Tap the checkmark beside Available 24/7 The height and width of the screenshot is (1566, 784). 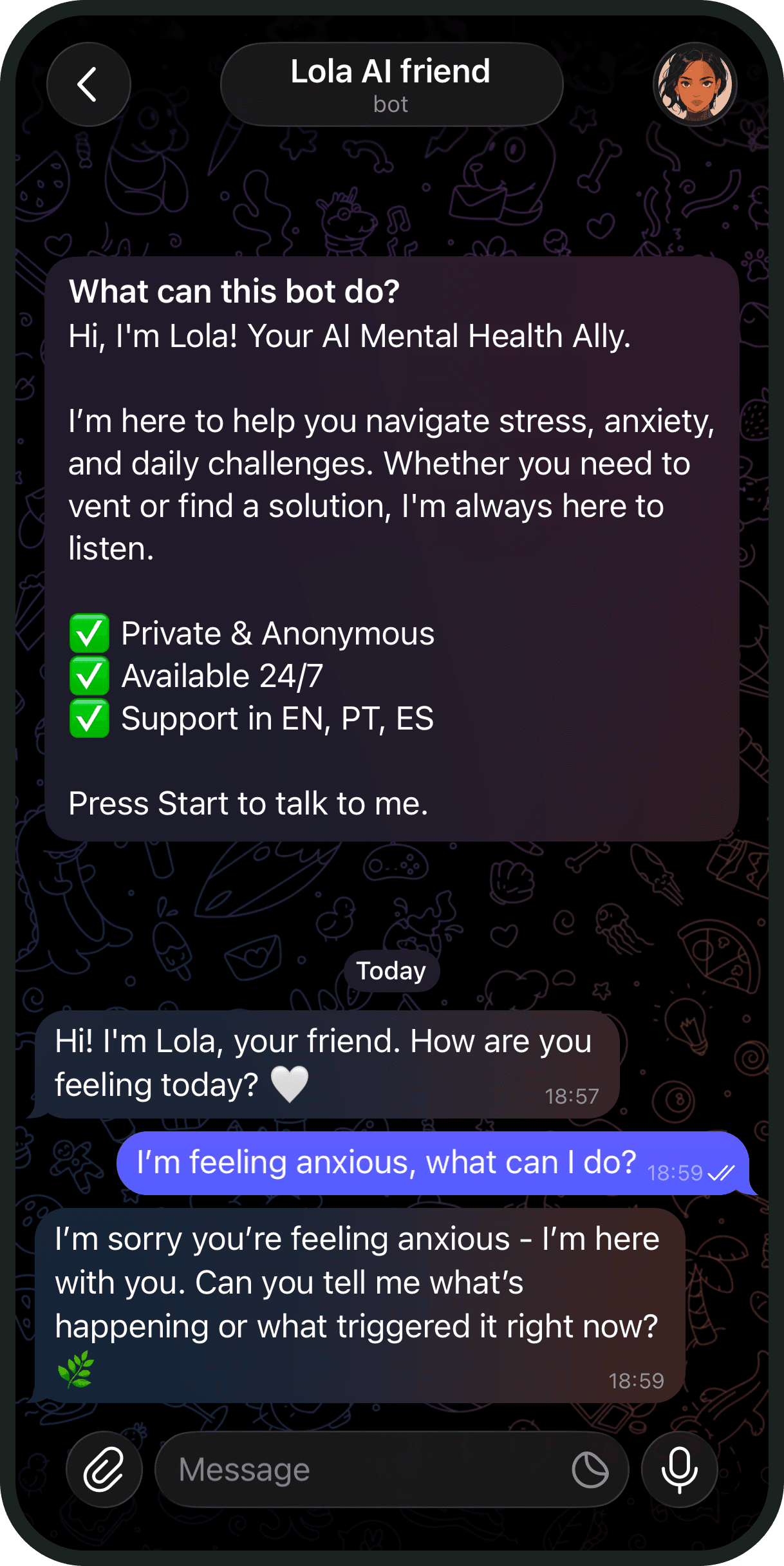click(x=89, y=675)
